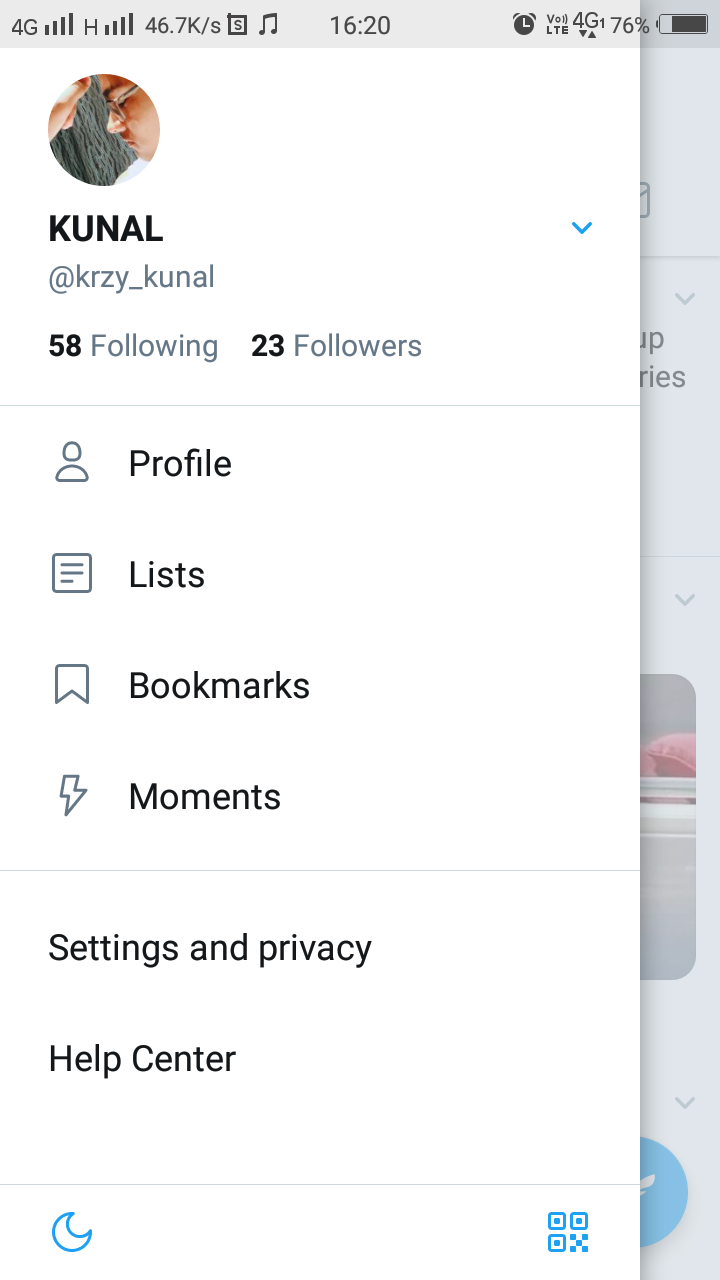The height and width of the screenshot is (1280, 720).
Task: Open KUNAL's profile picture
Action: (104, 130)
